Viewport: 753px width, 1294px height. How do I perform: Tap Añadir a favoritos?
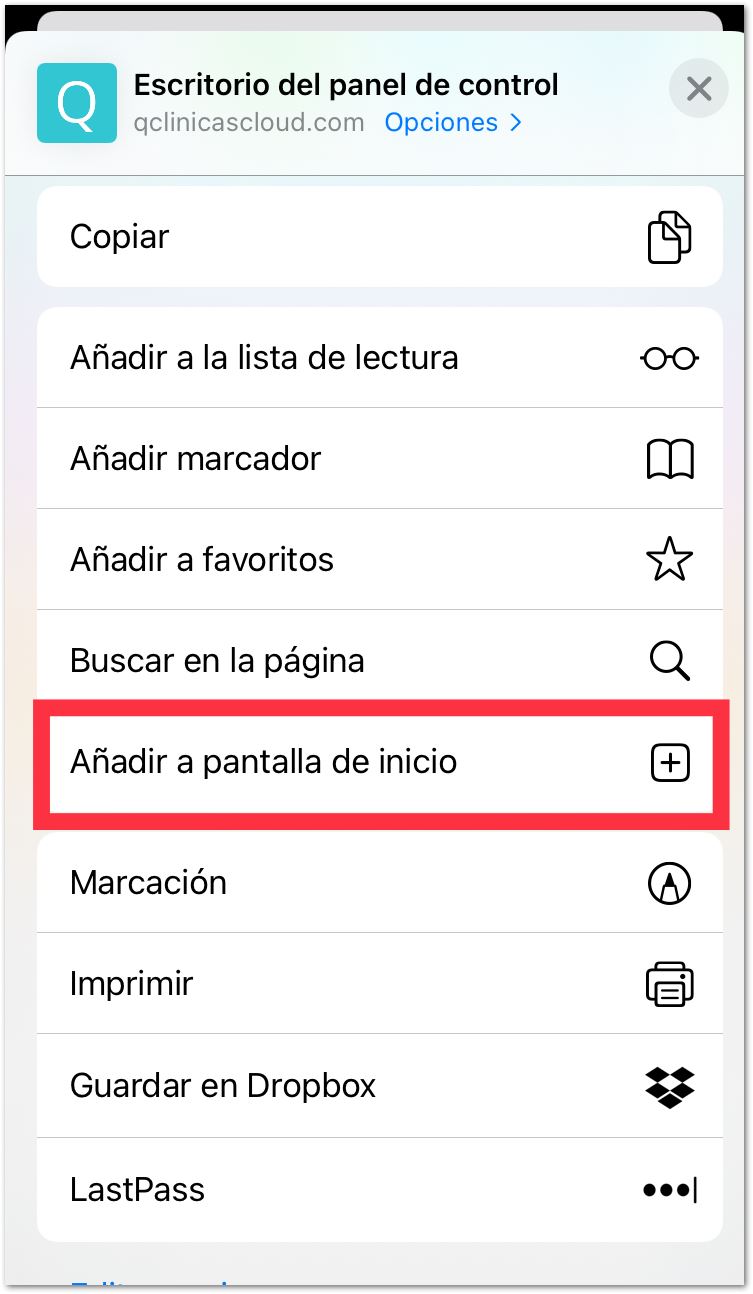point(379,560)
